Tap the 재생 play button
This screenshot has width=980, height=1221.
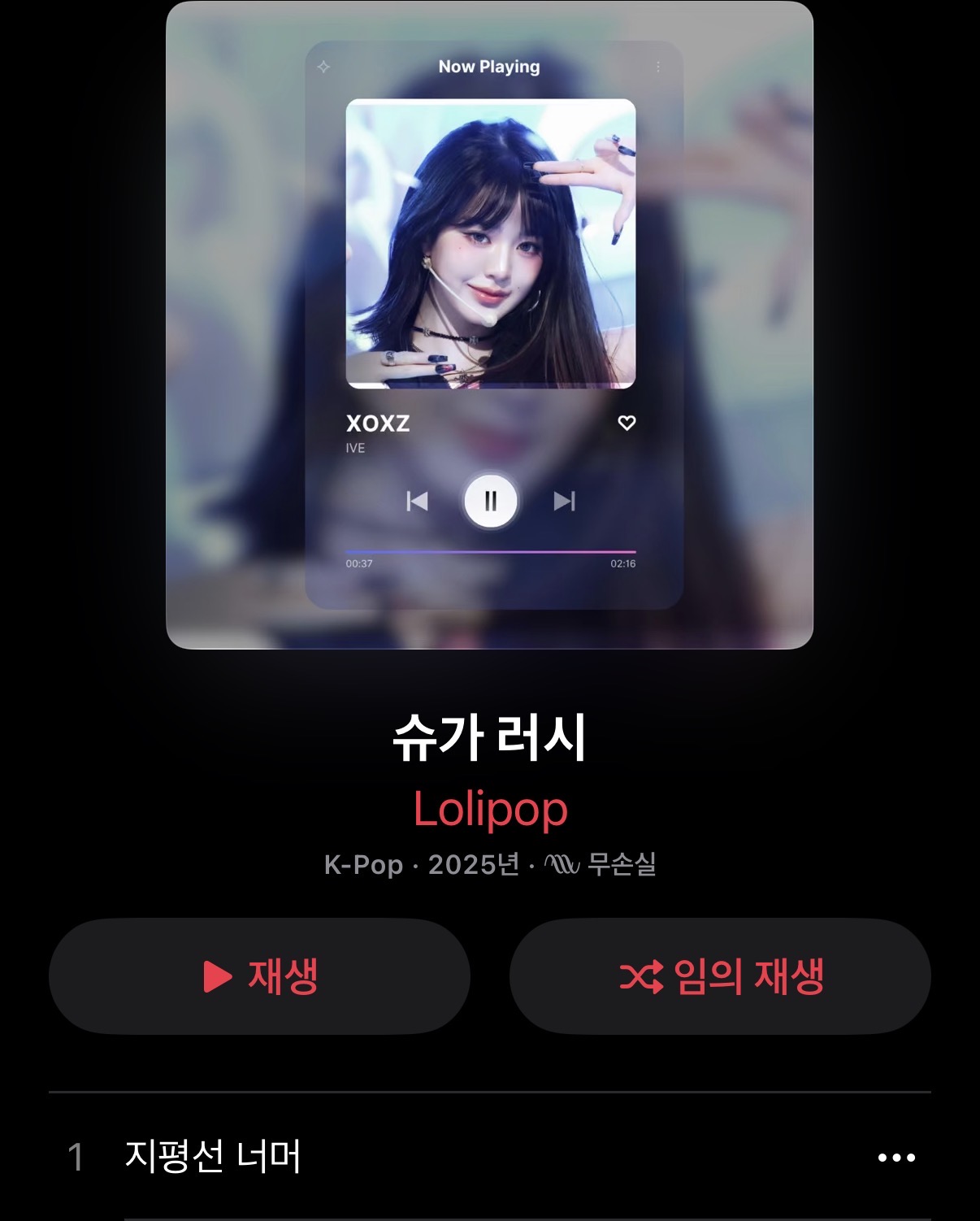click(x=259, y=975)
